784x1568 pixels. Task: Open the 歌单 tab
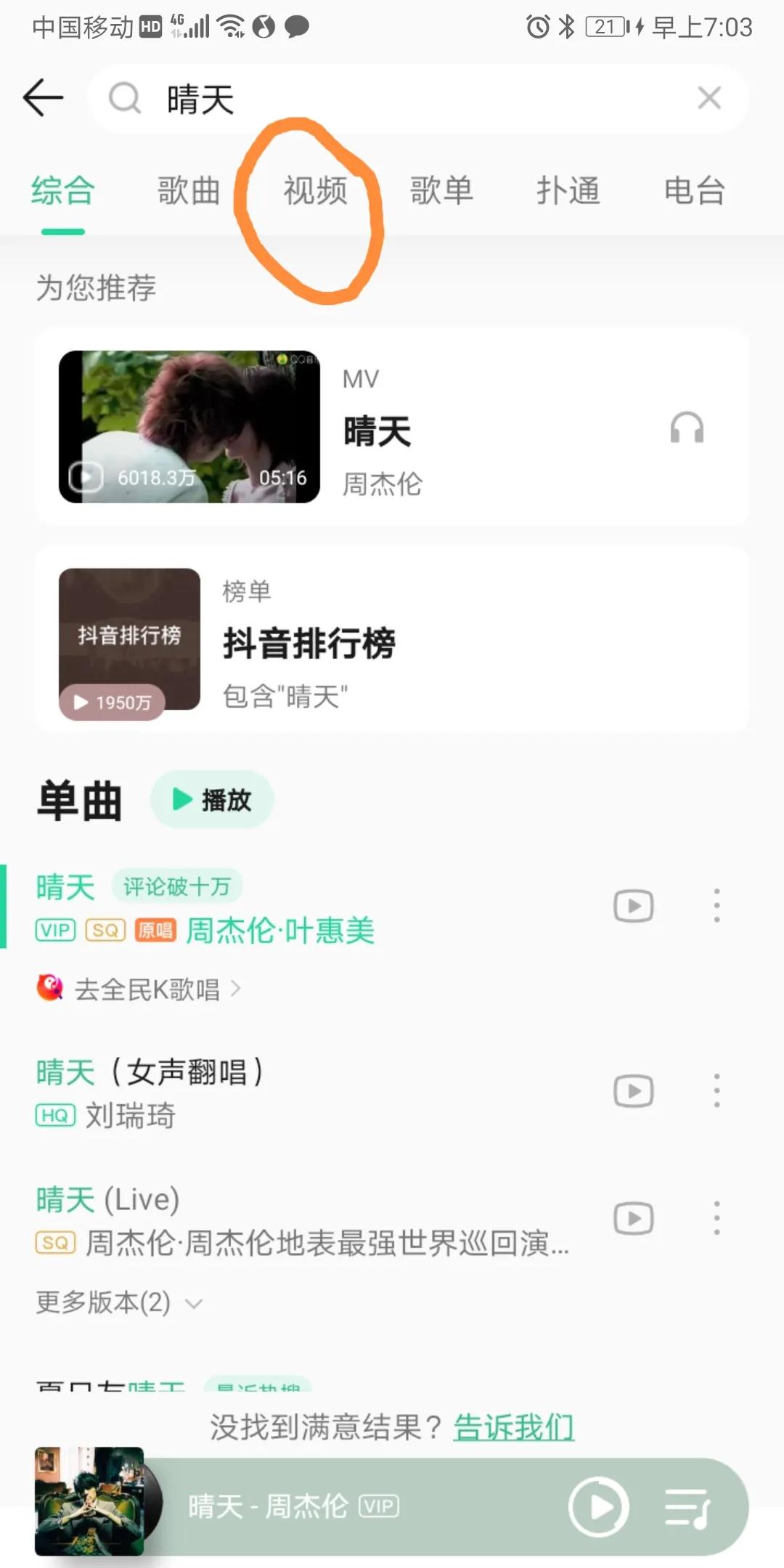pos(443,191)
